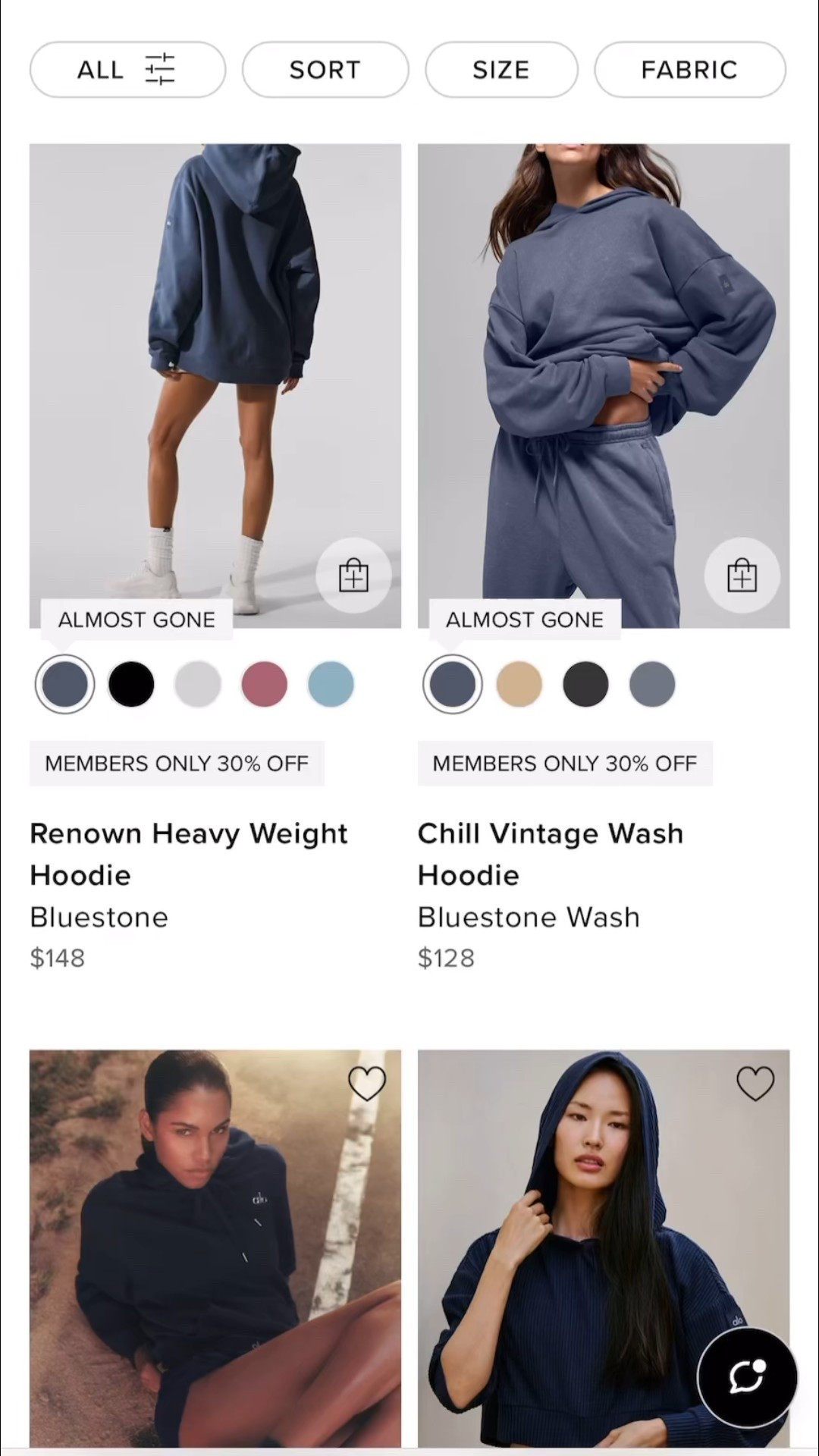The height and width of the screenshot is (1456, 819).
Task: Open the SIZE filter
Action: coord(501,70)
